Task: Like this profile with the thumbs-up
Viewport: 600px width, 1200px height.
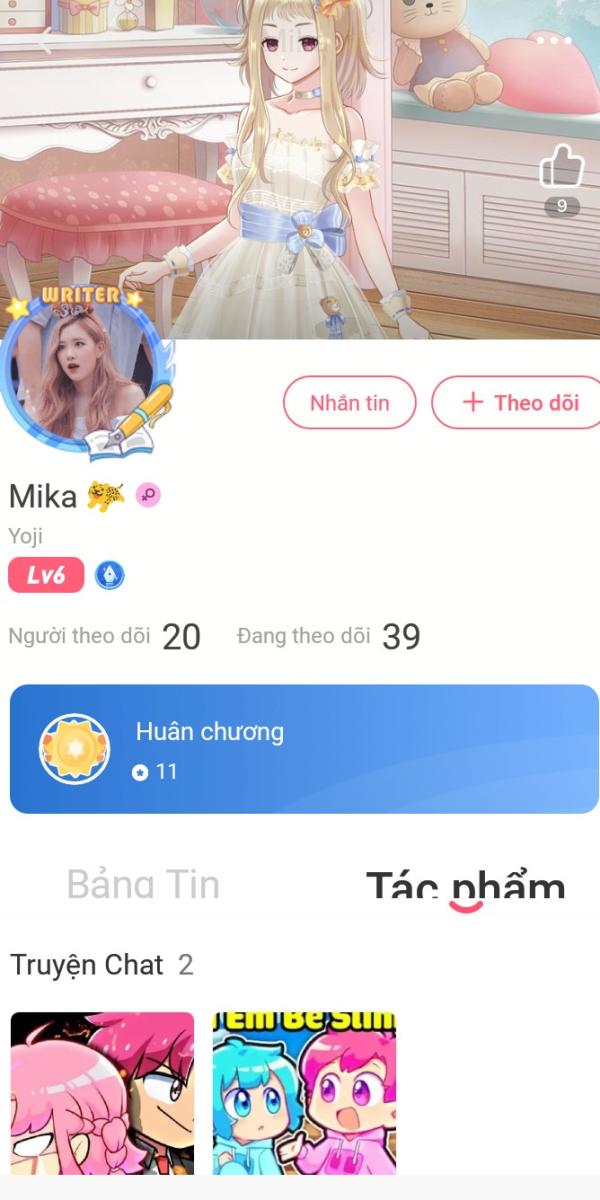Action: [561, 168]
